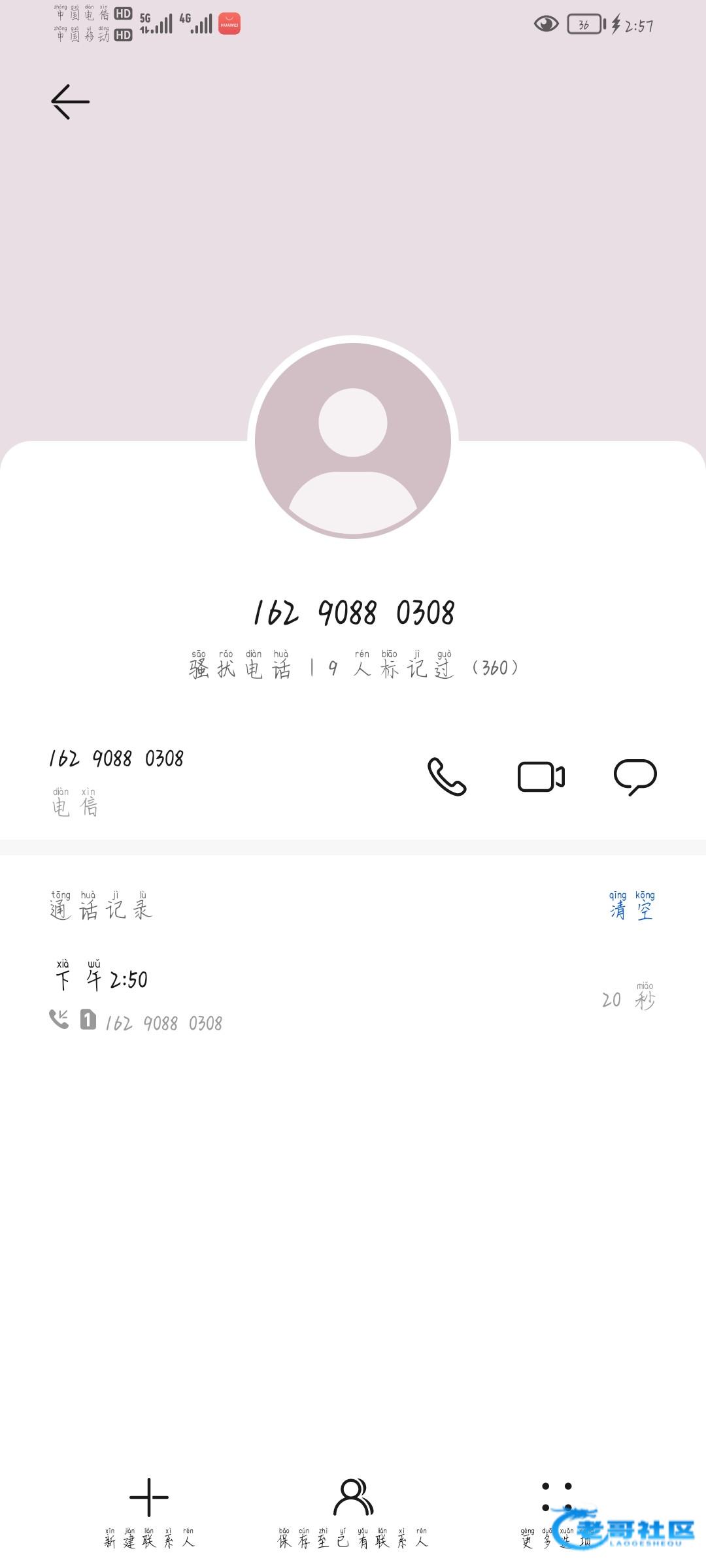This screenshot has width=706, height=1568.
Task: Call 162 9088 0308 with phone icon
Action: [x=447, y=777]
